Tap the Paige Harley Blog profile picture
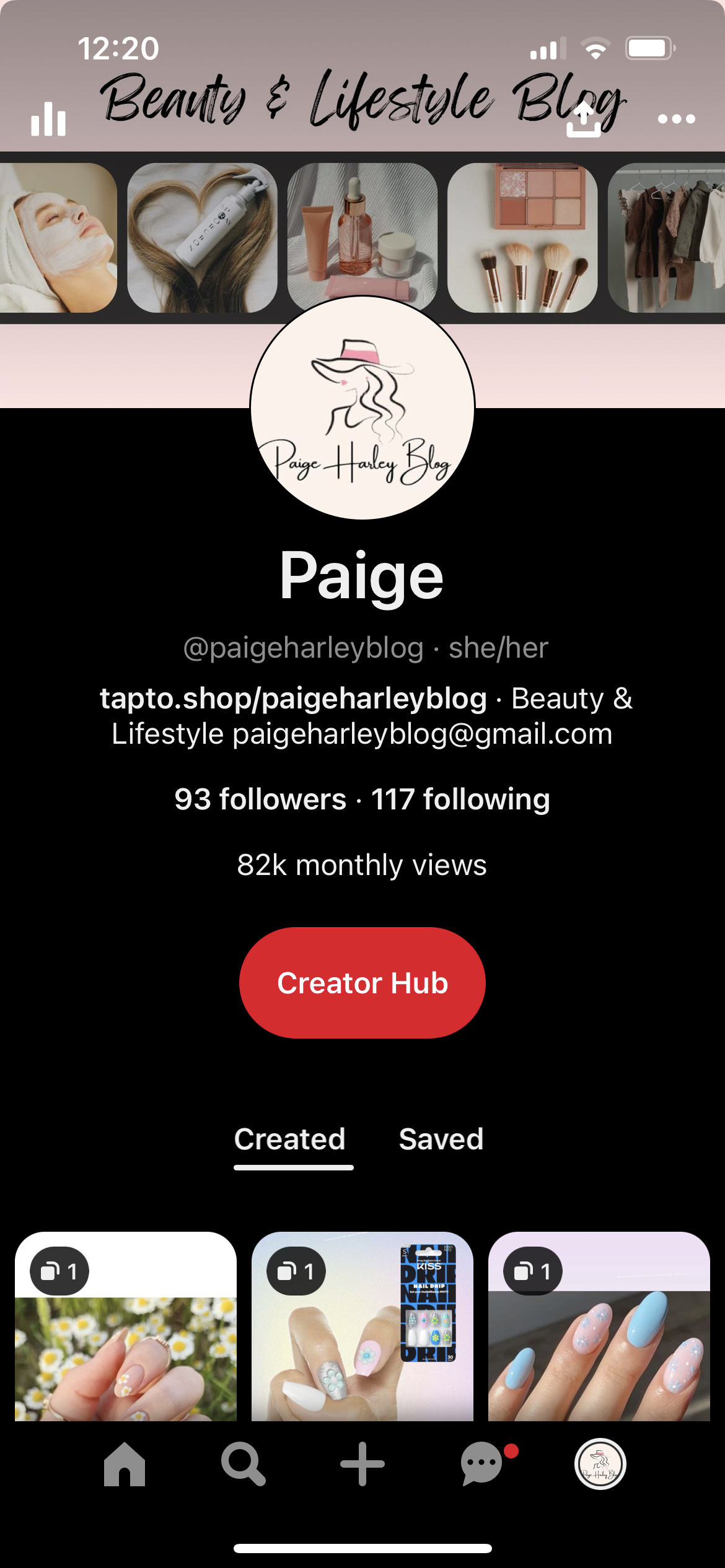The image size is (725, 1568). (x=362, y=407)
